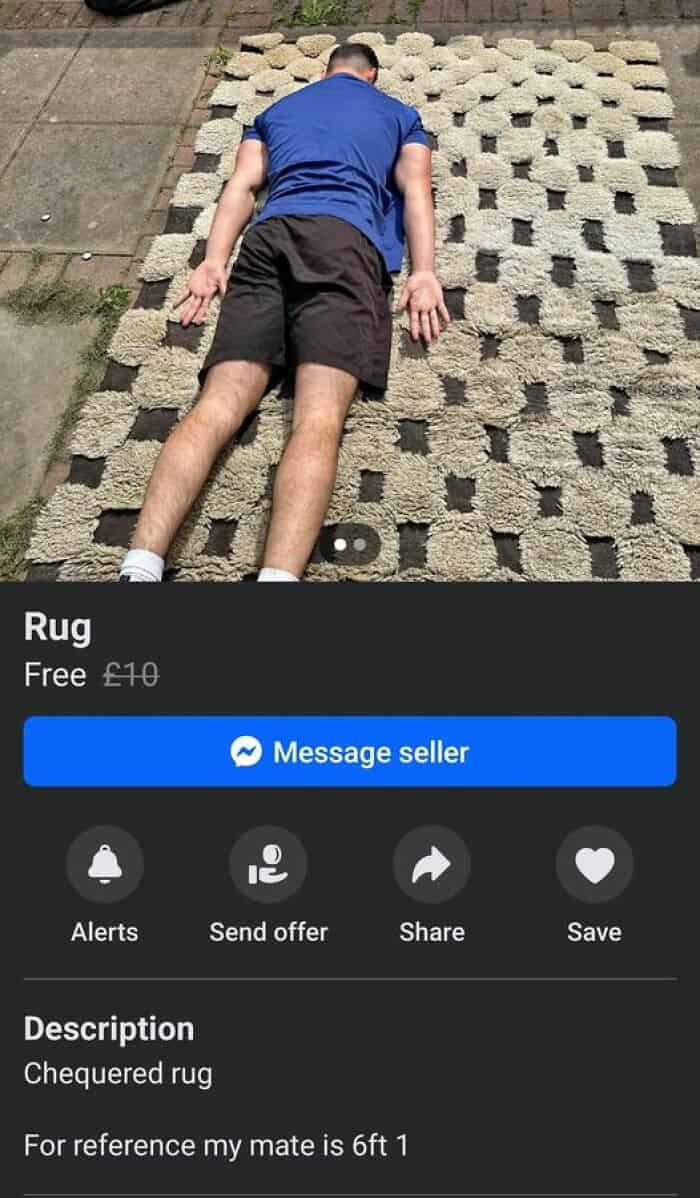This screenshot has height=1198, width=700.
Task: Message the seller about the rug
Action: click(x=350, y=751)
